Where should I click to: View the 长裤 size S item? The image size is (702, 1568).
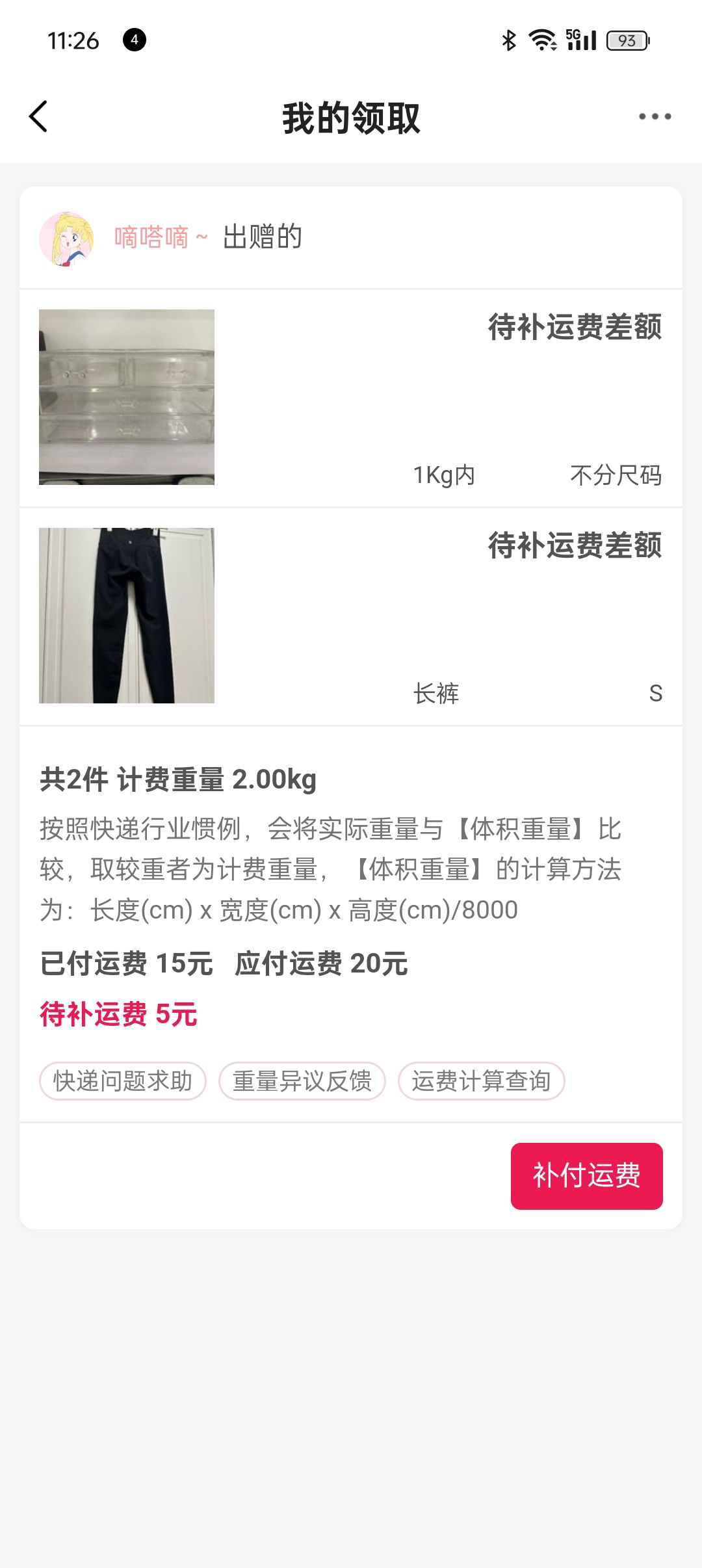[x=127, y=616]
